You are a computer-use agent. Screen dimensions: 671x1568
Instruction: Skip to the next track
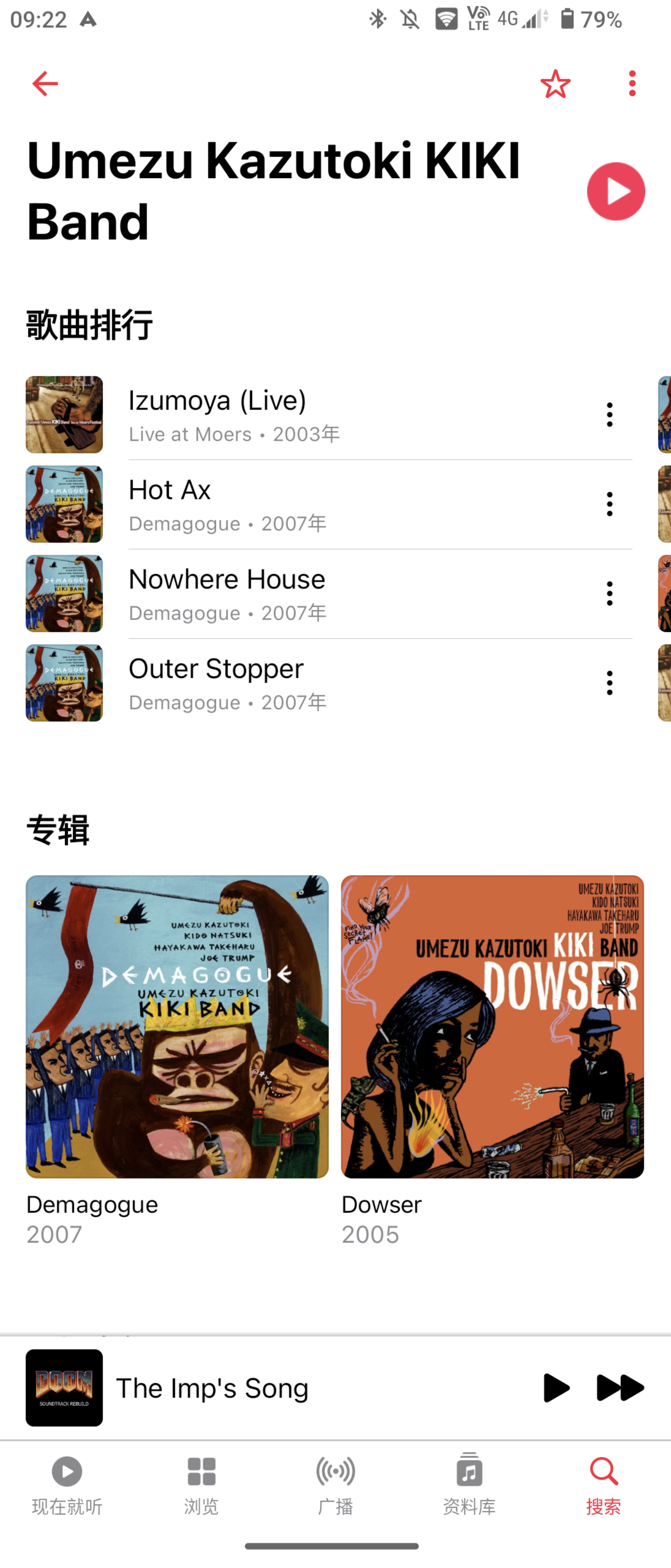(620, 1387)
